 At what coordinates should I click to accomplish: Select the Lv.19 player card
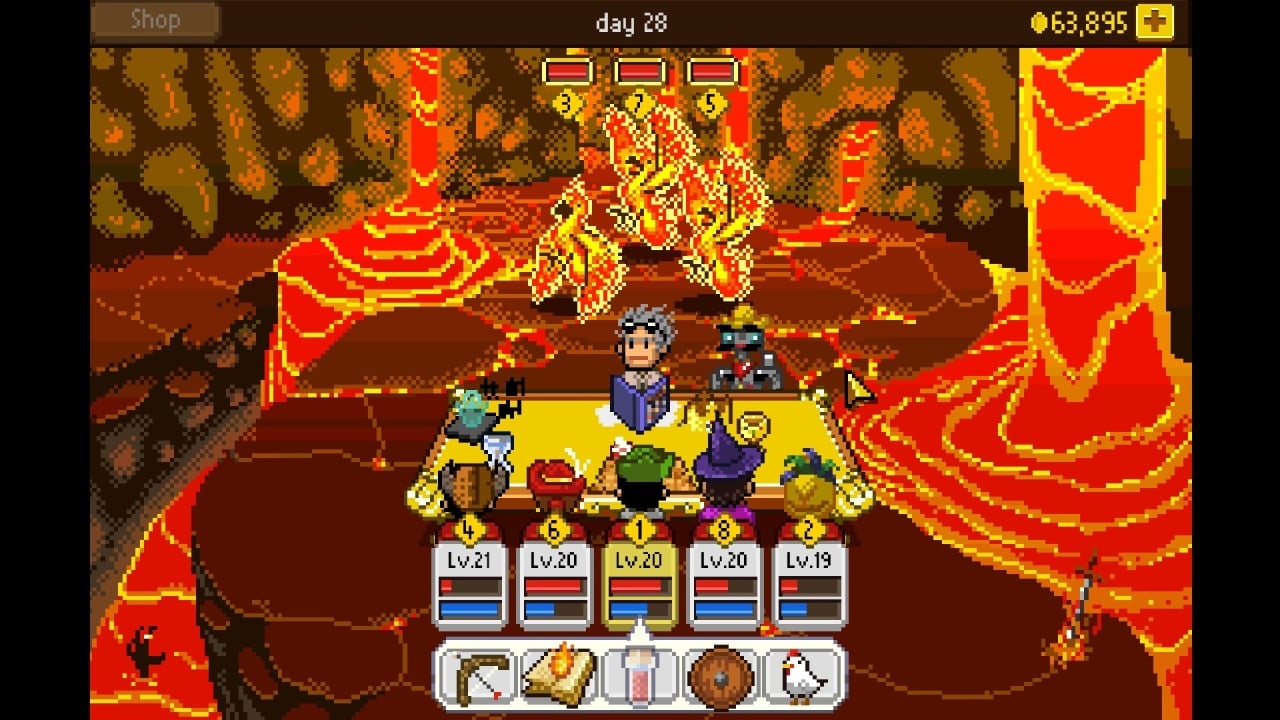(x=811, y=585)
